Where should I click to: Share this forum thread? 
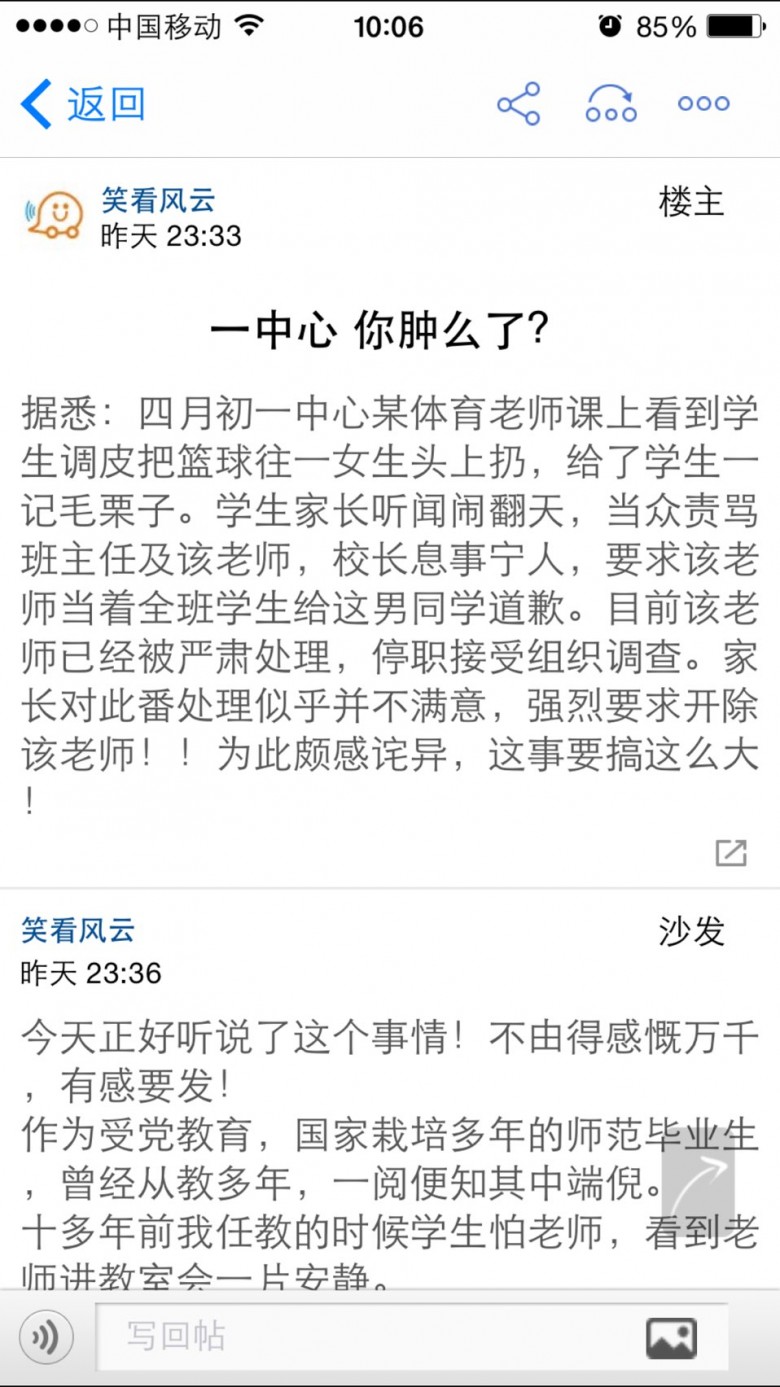[518, 104]
